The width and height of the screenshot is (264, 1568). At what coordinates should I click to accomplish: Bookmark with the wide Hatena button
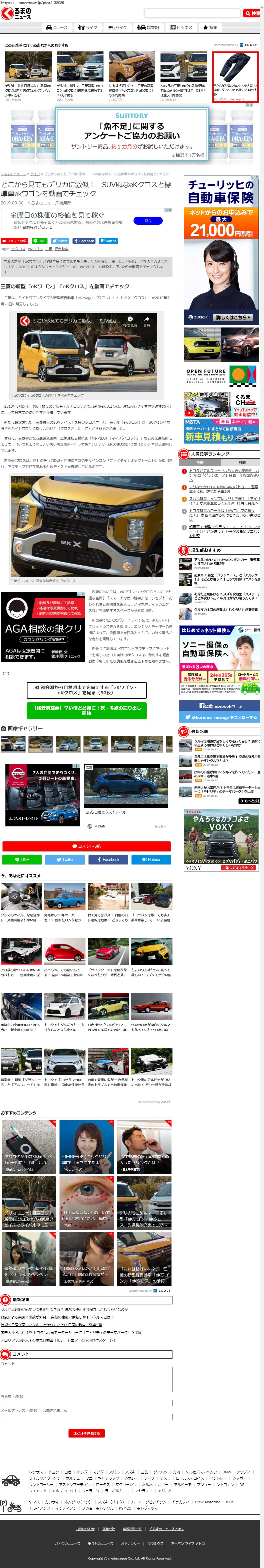pyautogui.click(x=151, y=859)
